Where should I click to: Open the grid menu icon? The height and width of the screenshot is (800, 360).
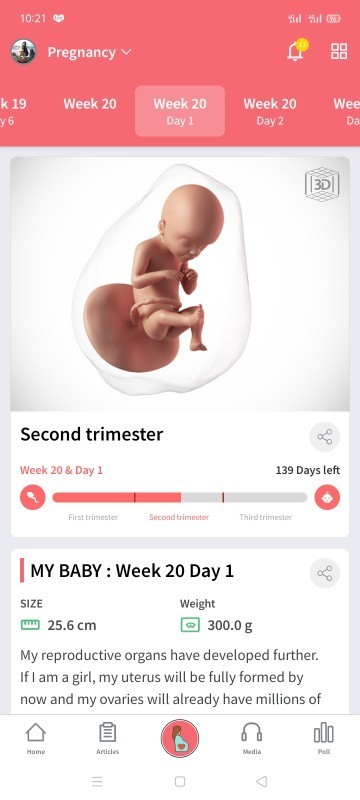[x=339, y=52]
